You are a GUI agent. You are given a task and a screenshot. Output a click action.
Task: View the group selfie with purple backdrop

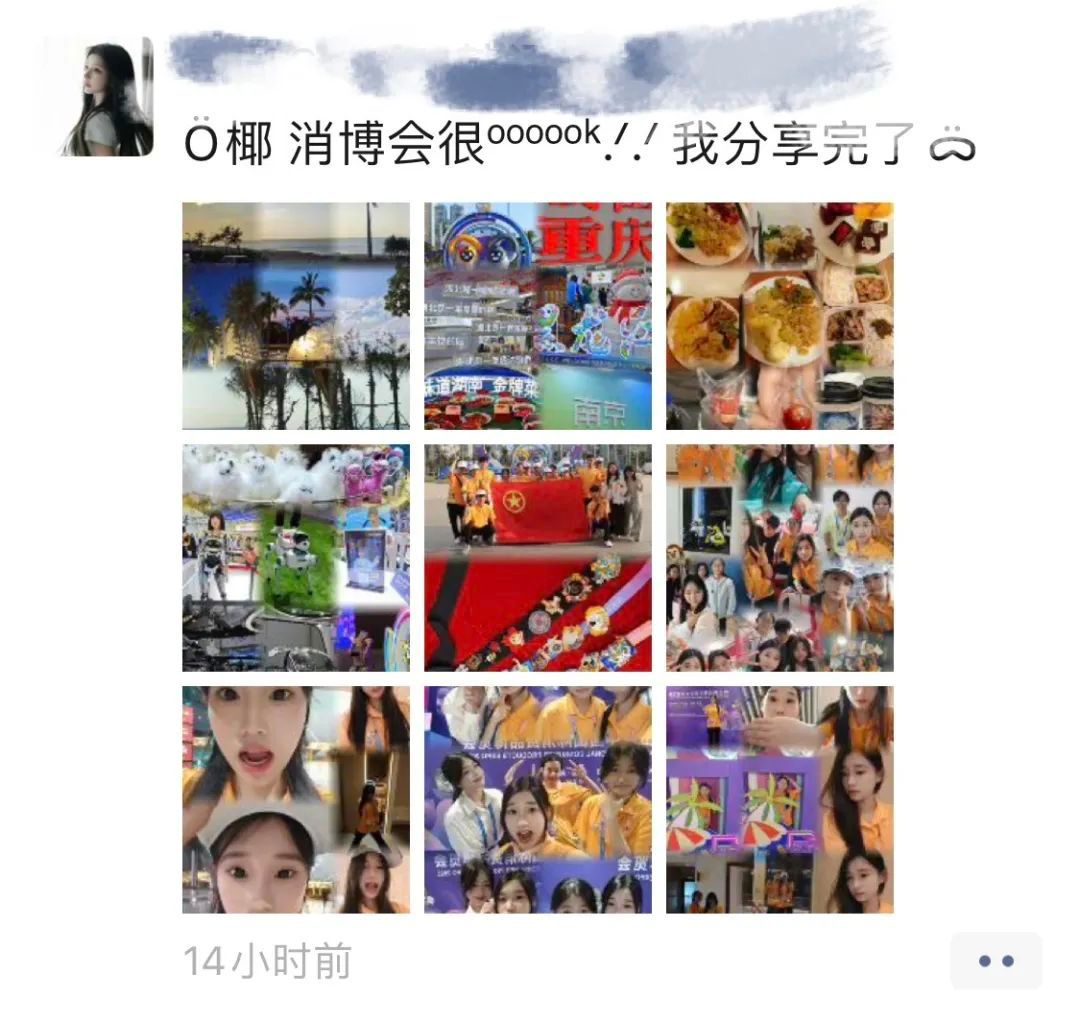(x=538, y=800)
